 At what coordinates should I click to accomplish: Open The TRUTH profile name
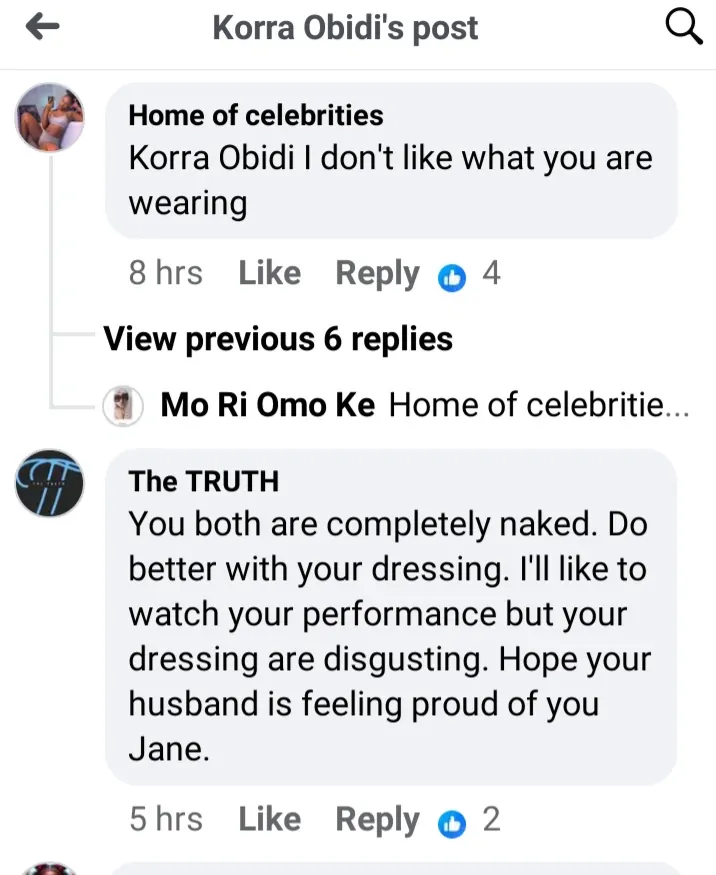coord(204,481)
